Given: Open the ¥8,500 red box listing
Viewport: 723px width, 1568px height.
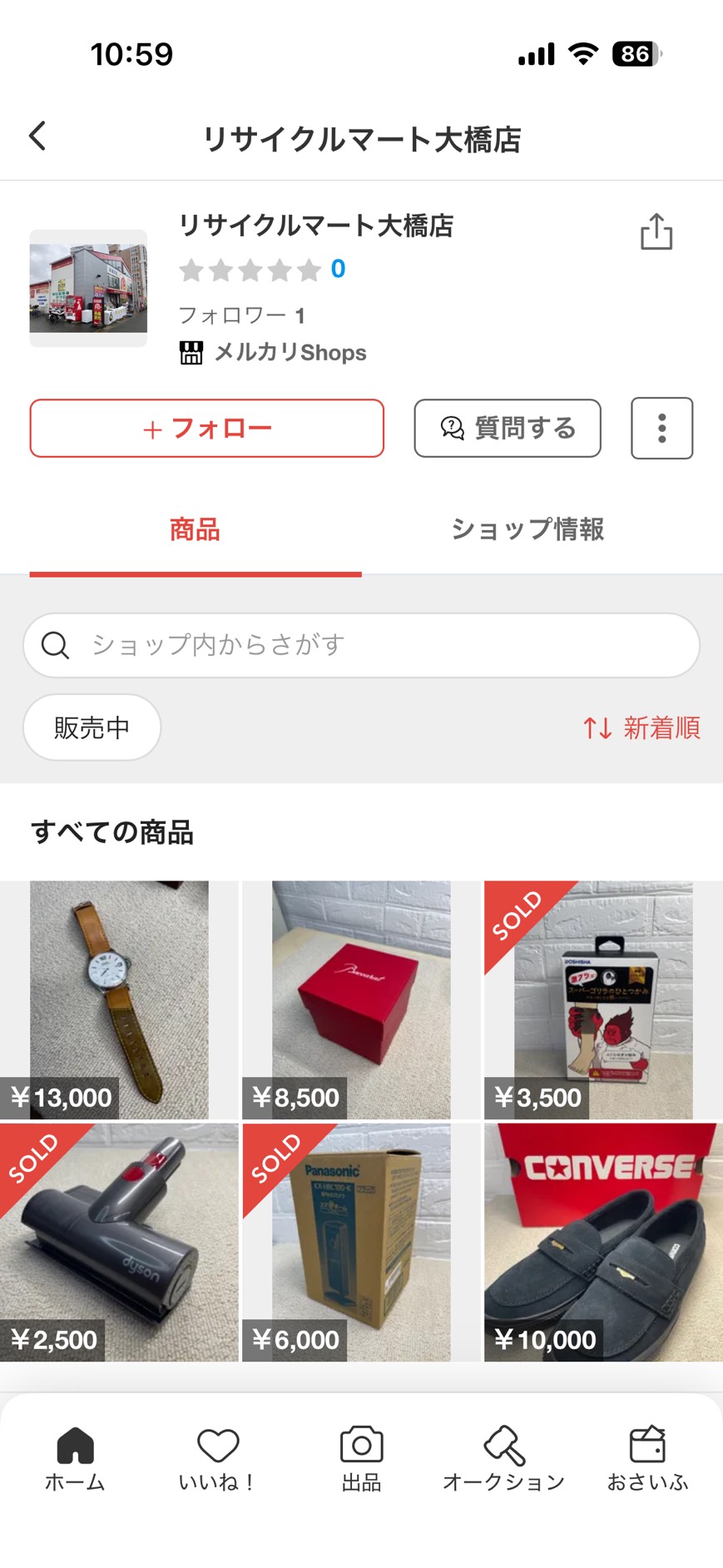Looking at the screenshot, I should [x=361, y=999].
